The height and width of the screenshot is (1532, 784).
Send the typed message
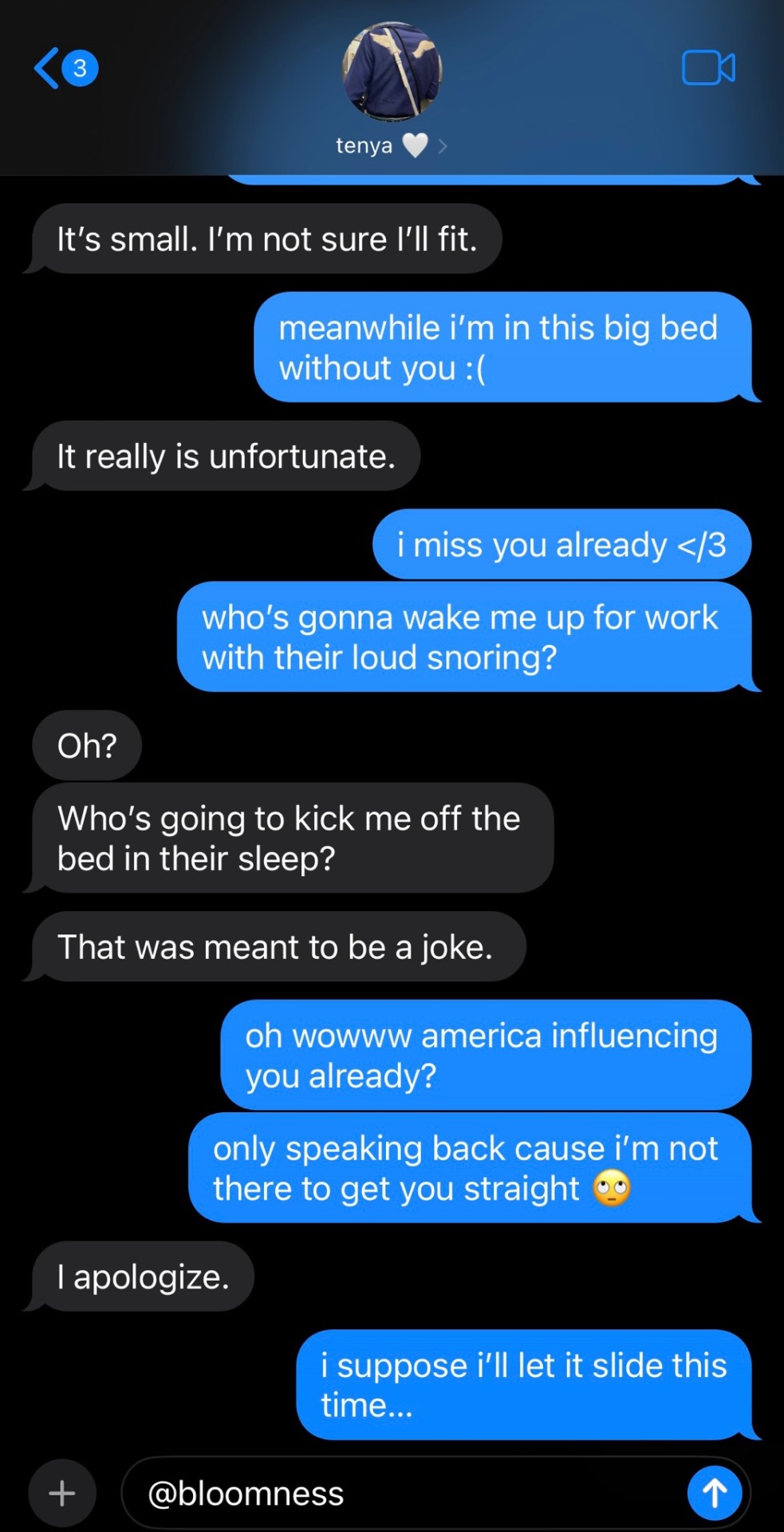715,1493
